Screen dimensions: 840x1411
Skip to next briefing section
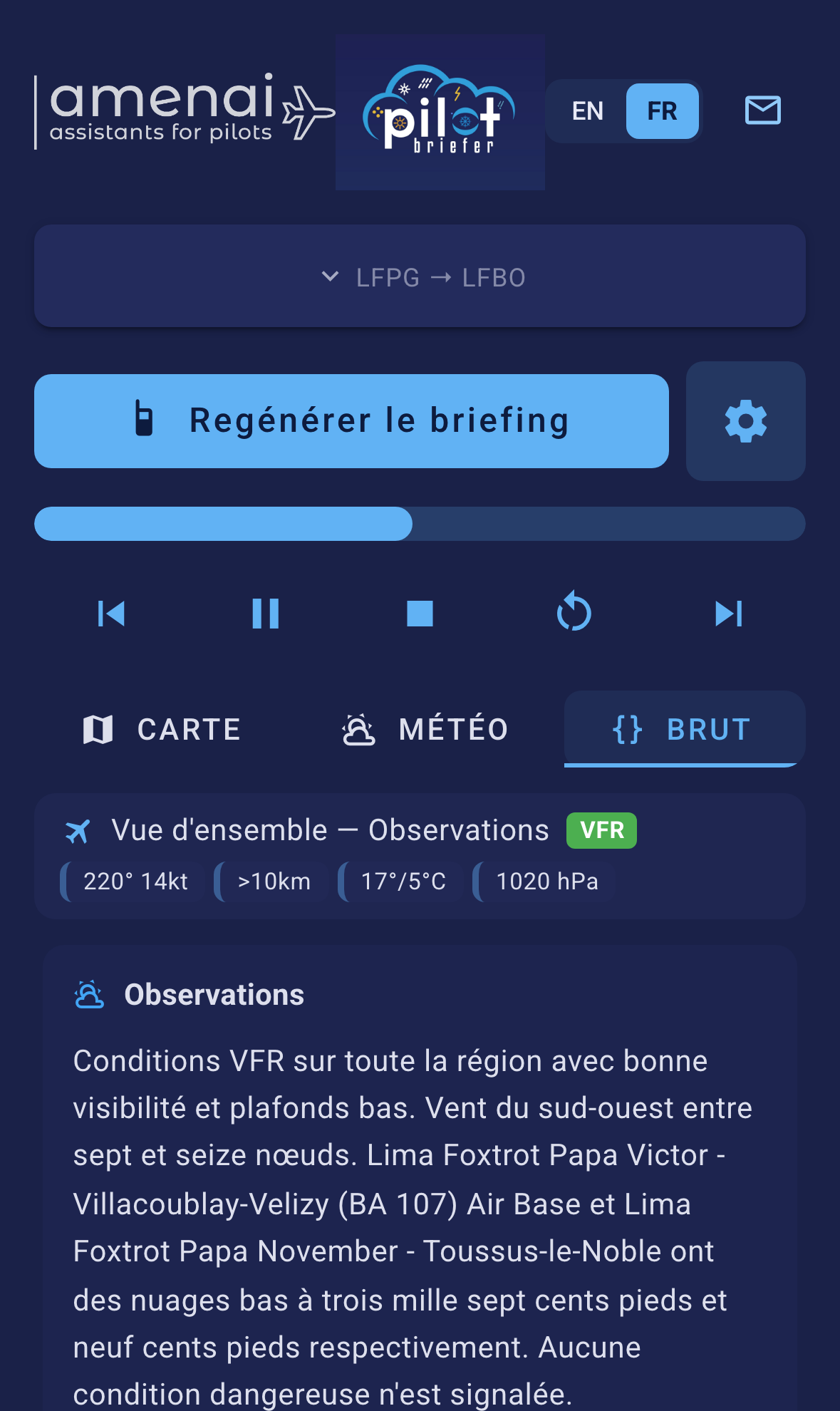728,613
